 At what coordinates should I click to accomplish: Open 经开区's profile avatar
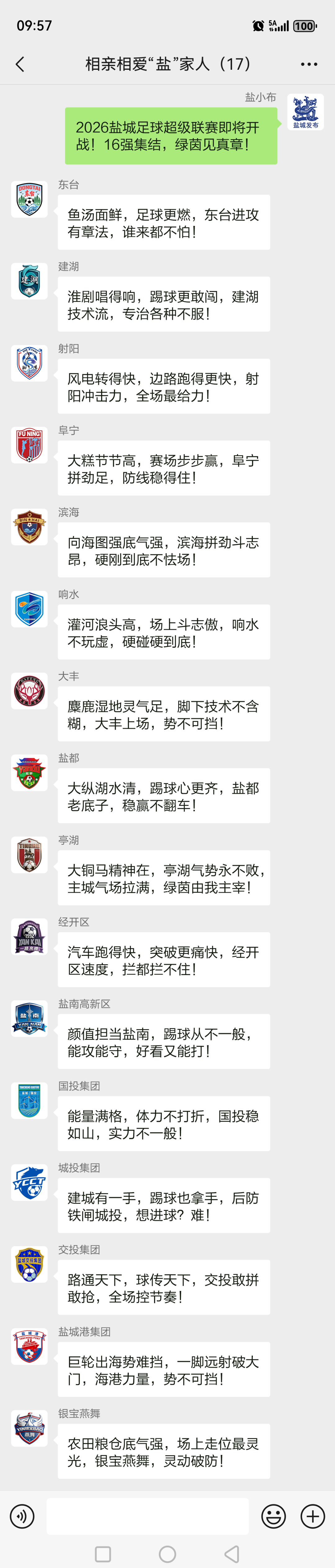29,937
